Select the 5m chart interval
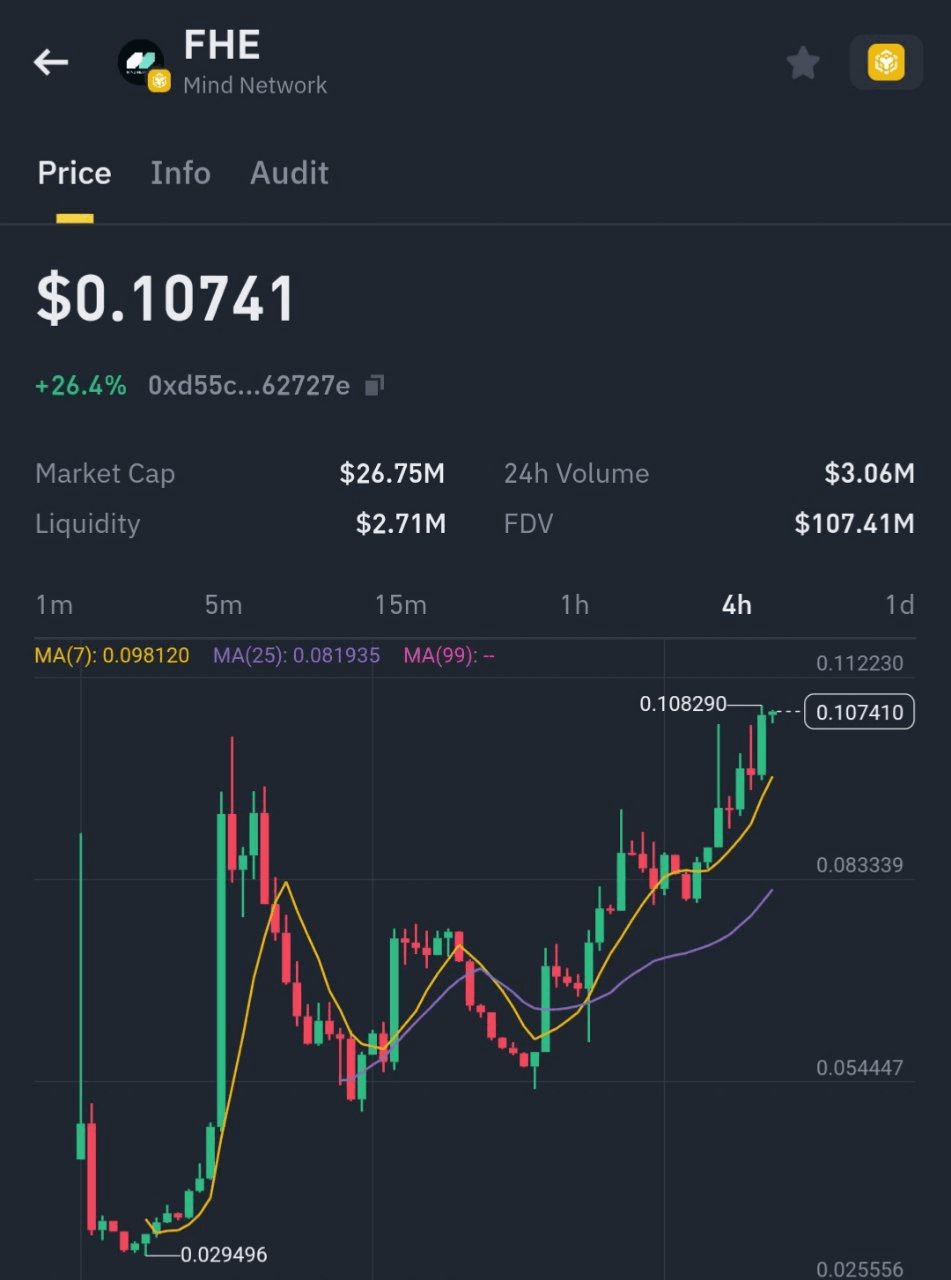The height and width of the screenshot is (1280, 951). point(223,605)
